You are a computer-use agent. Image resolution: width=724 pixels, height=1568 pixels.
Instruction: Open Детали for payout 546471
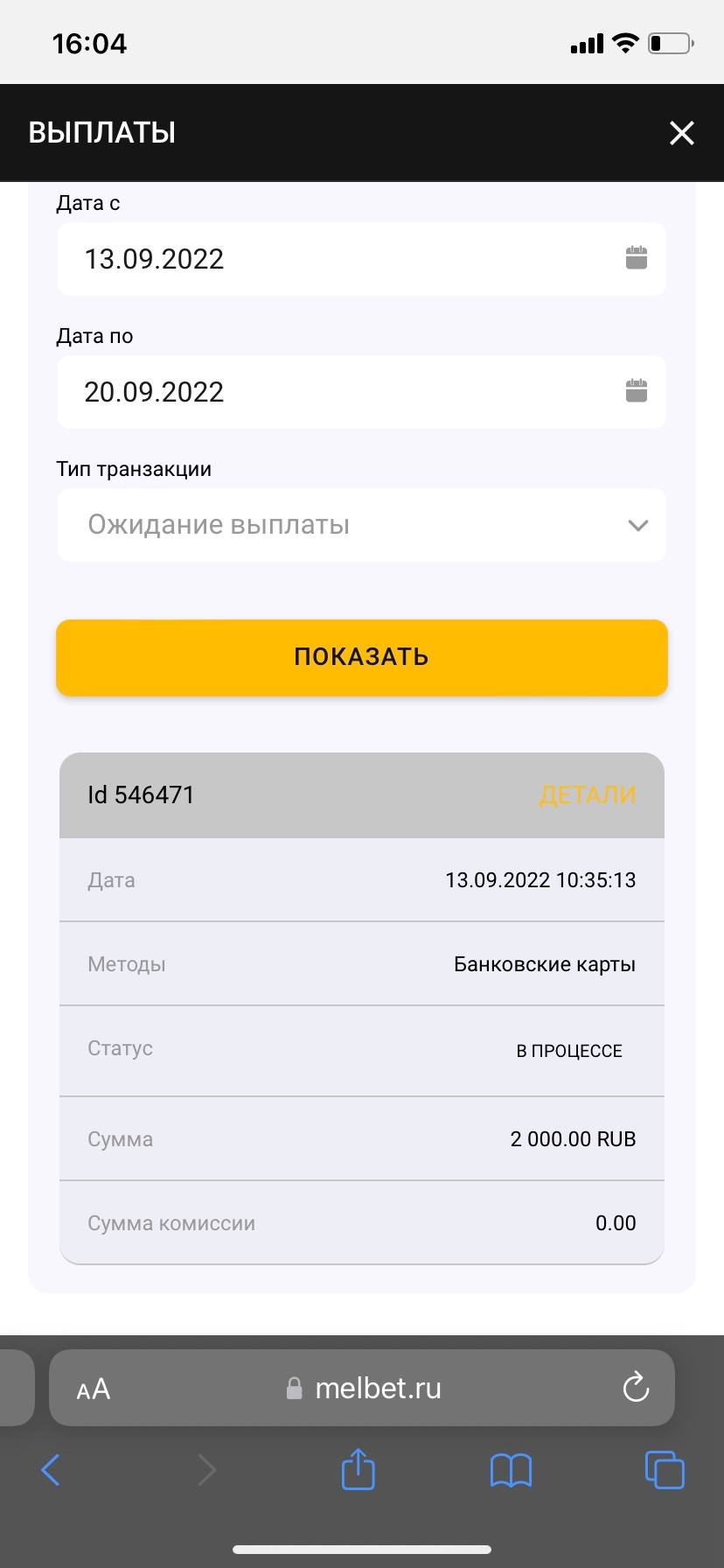pyautogui.click(x=588, y=794)
